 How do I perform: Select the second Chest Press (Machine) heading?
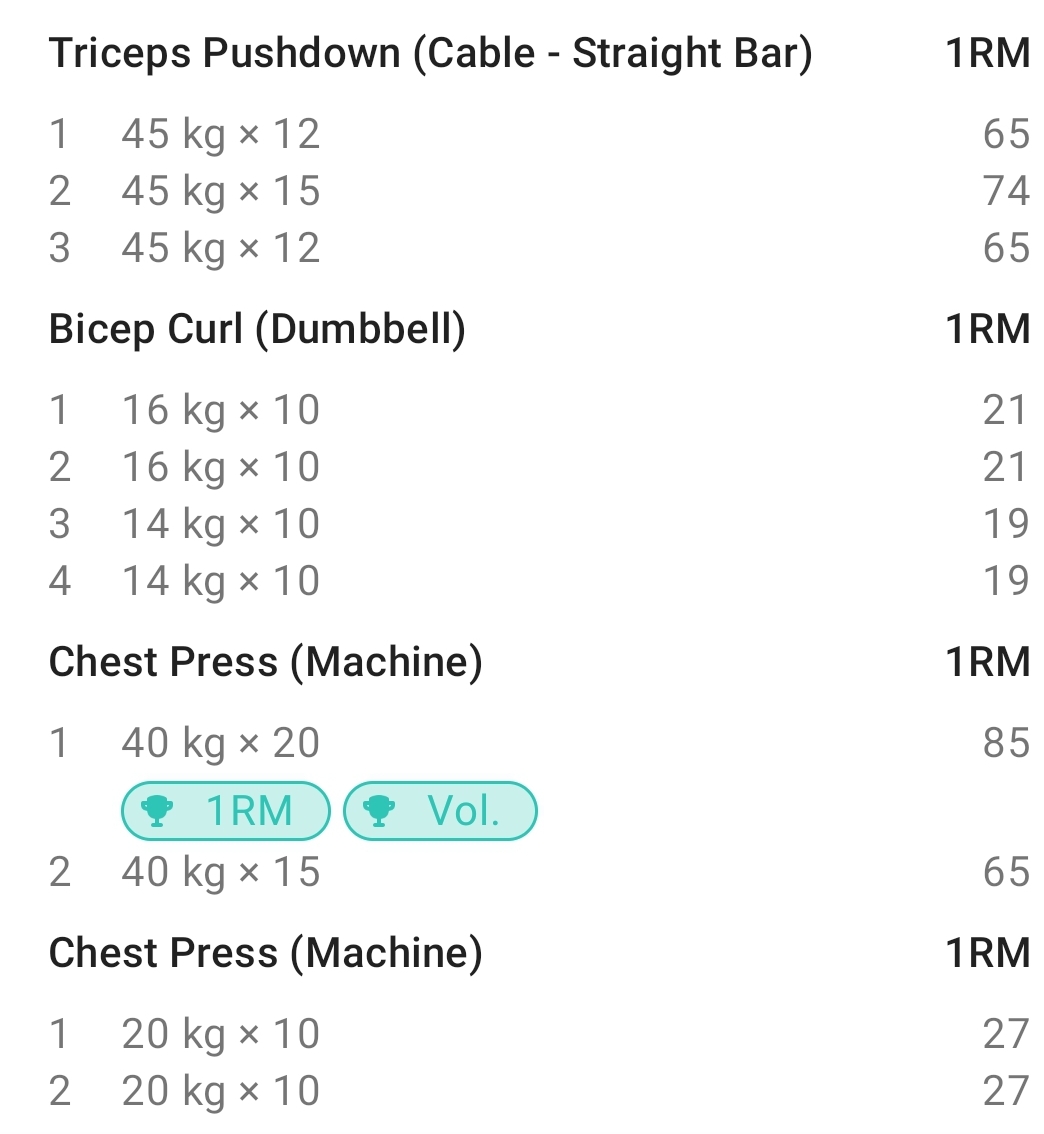tap(264, 953)
